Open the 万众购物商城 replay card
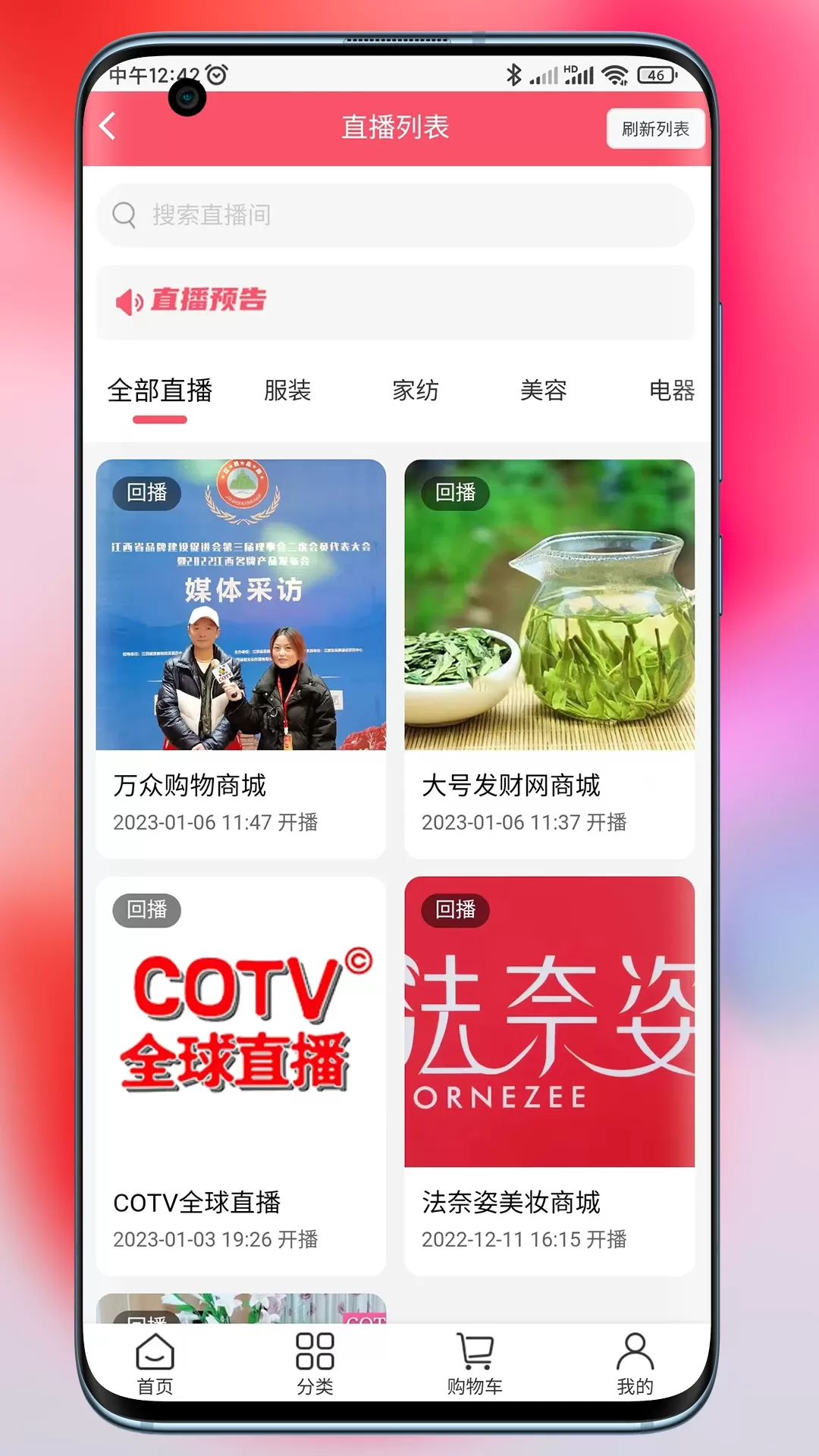819x1456 pixels. [240, 658]
